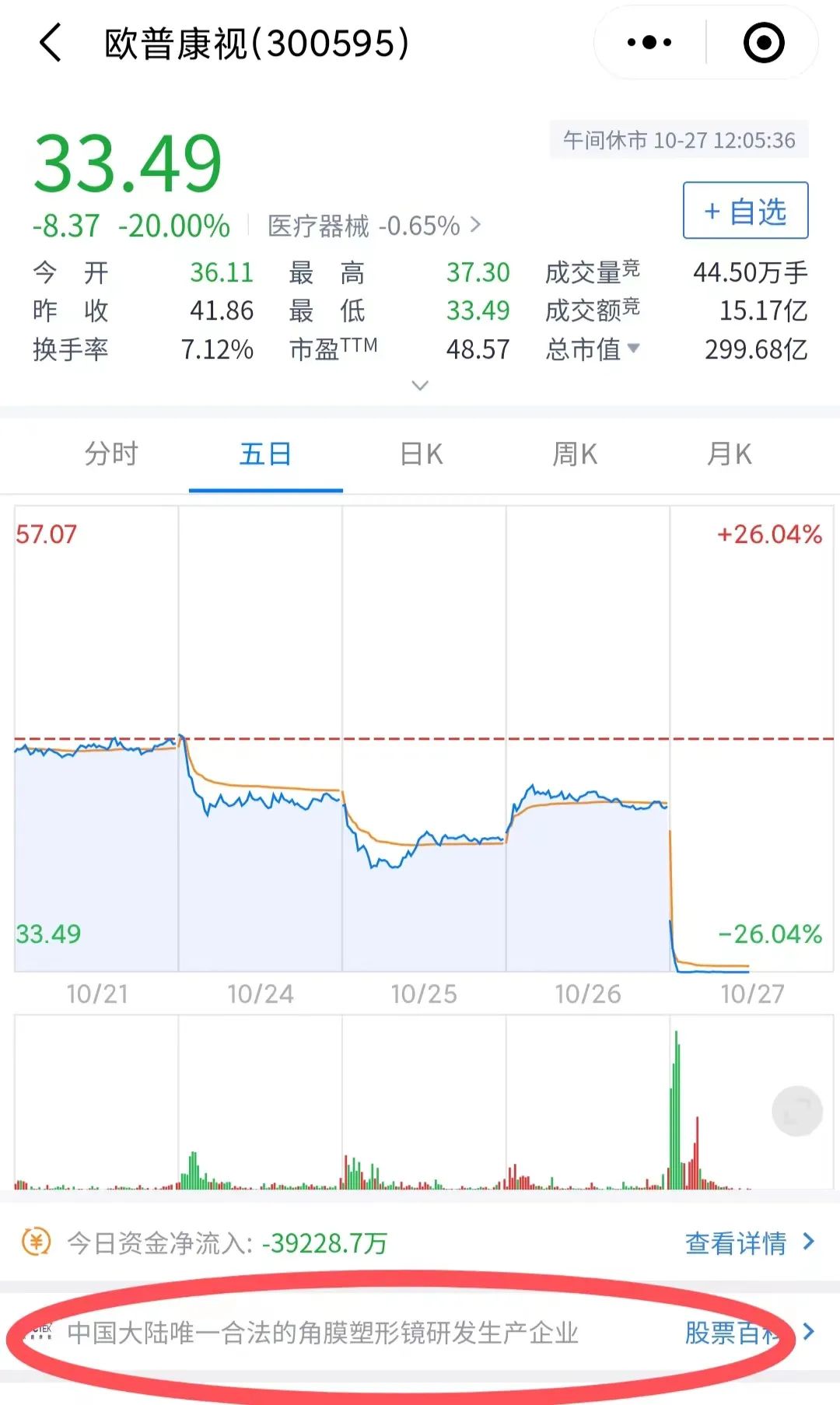This screenshot has width=840, height=1405.
Task: Tap the round rotate-chart floating button
Action: tap(797, 1111)
